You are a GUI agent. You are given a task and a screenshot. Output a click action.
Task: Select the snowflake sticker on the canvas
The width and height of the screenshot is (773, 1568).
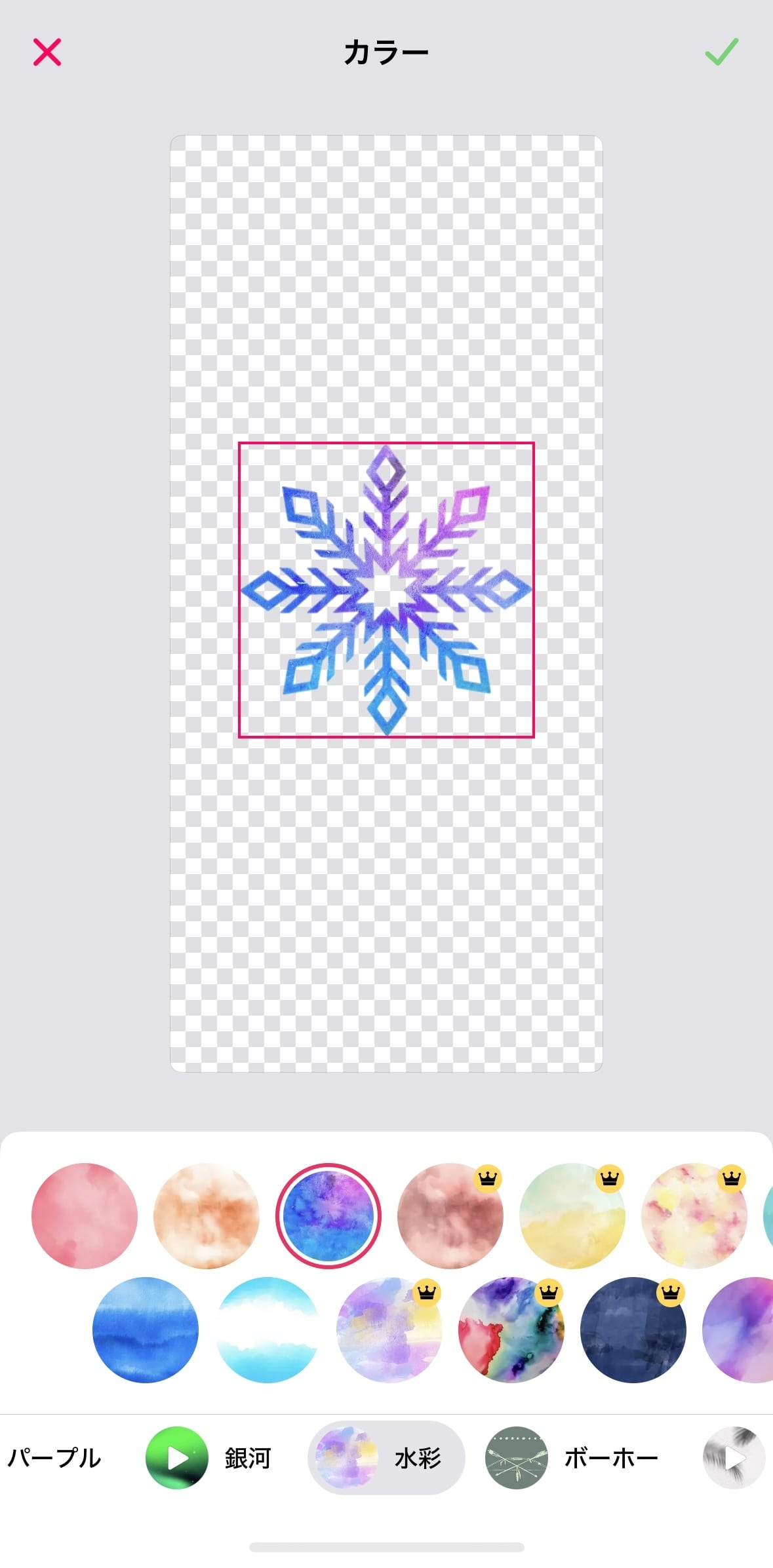pos(386,590)
